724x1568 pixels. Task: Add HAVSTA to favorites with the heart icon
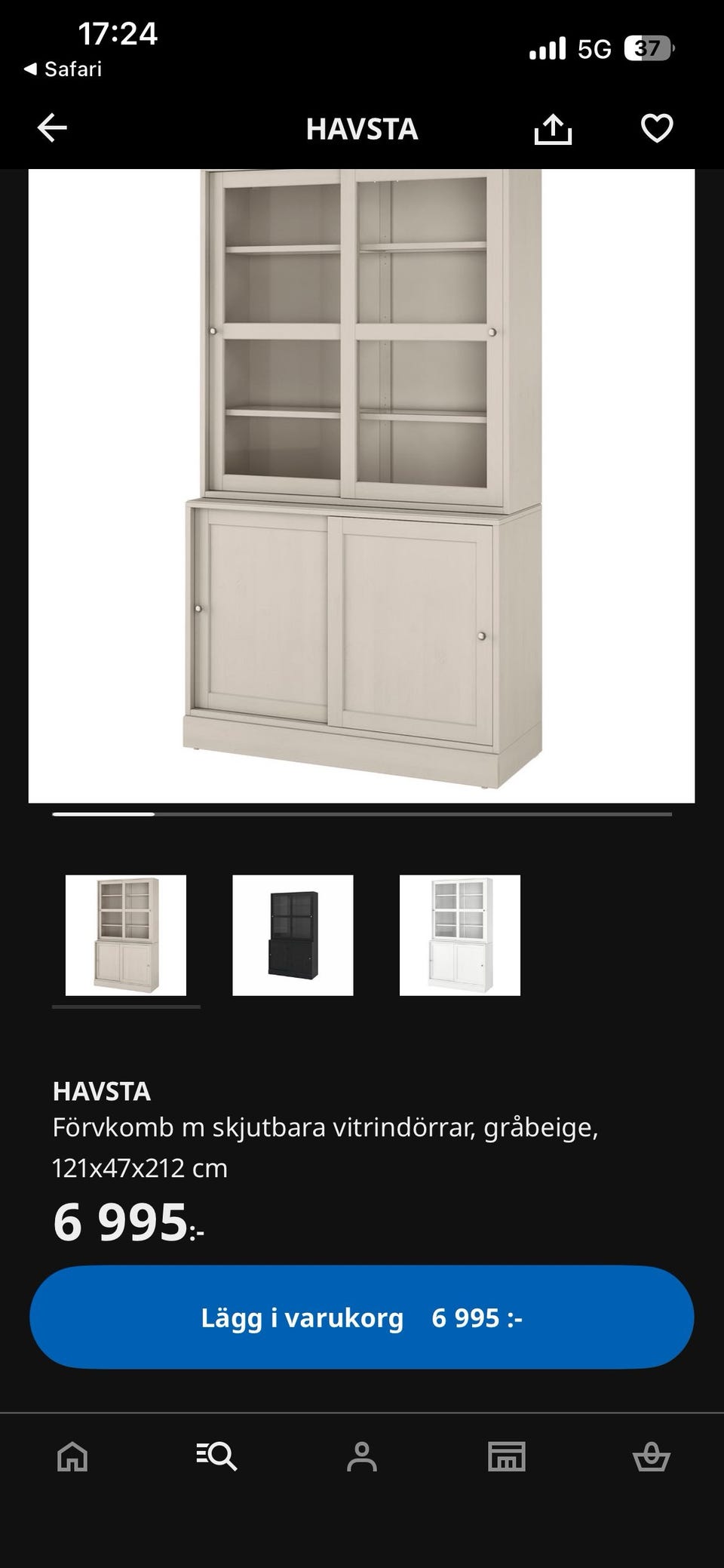pos(657,128)
